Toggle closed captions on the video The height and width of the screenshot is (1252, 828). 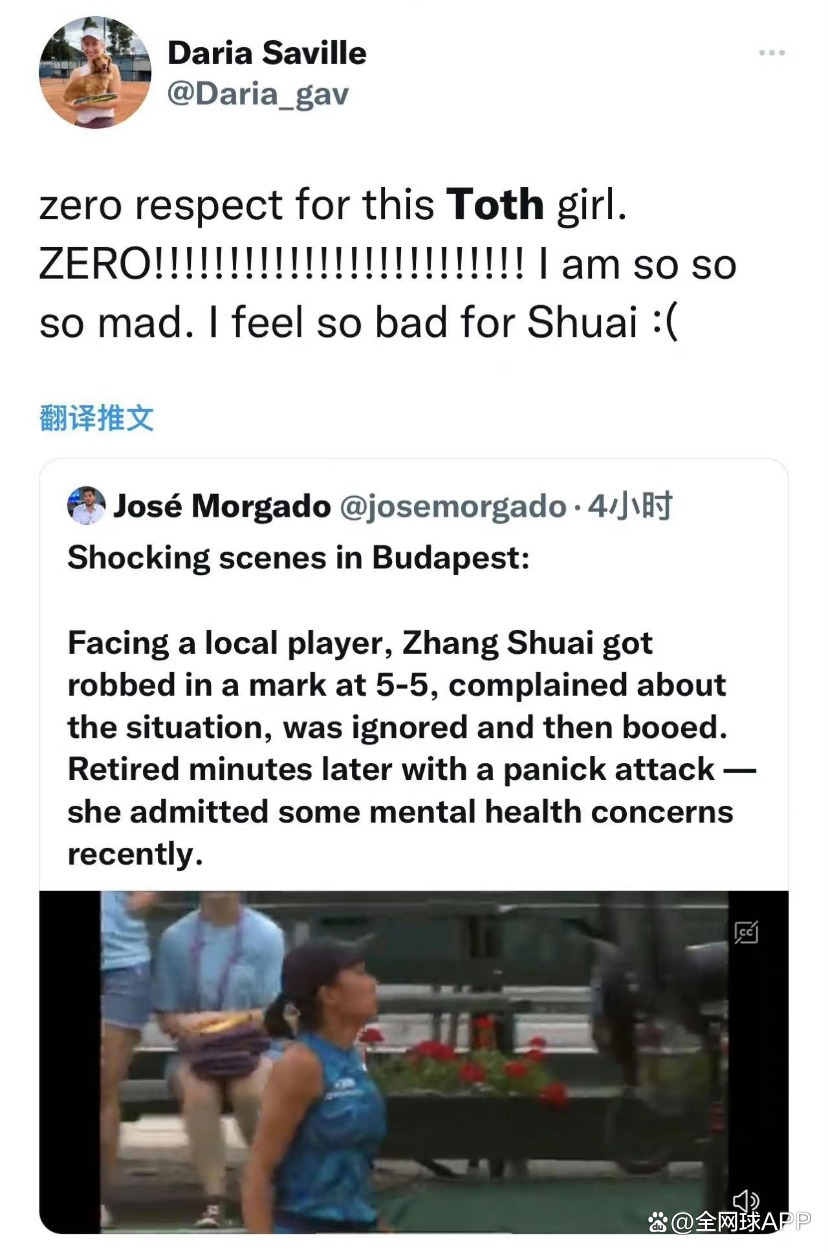(746, 932)
